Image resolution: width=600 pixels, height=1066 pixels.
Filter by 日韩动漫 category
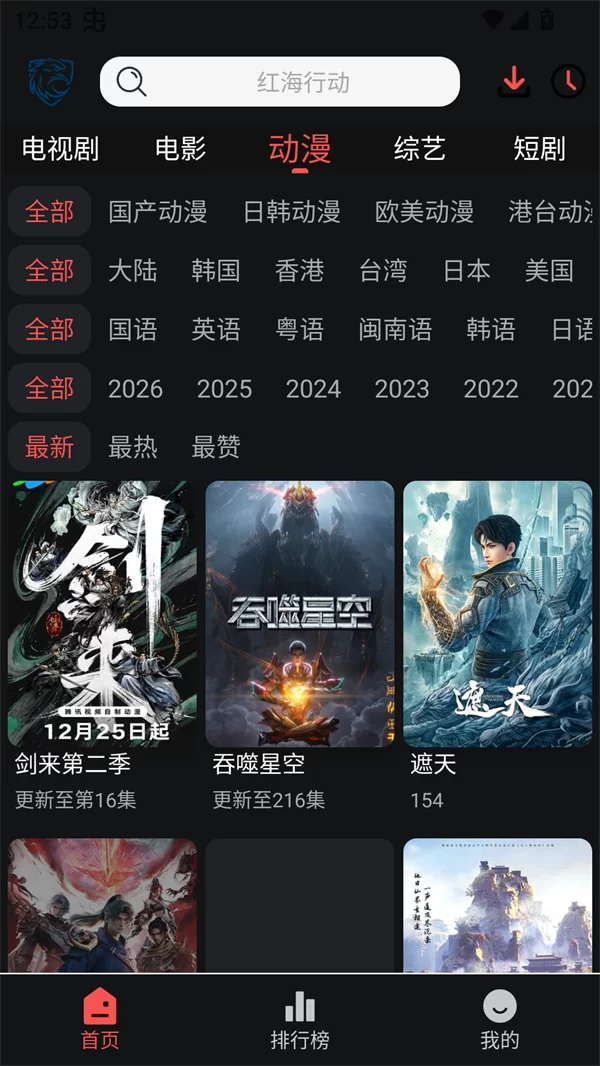click(291, 212)
